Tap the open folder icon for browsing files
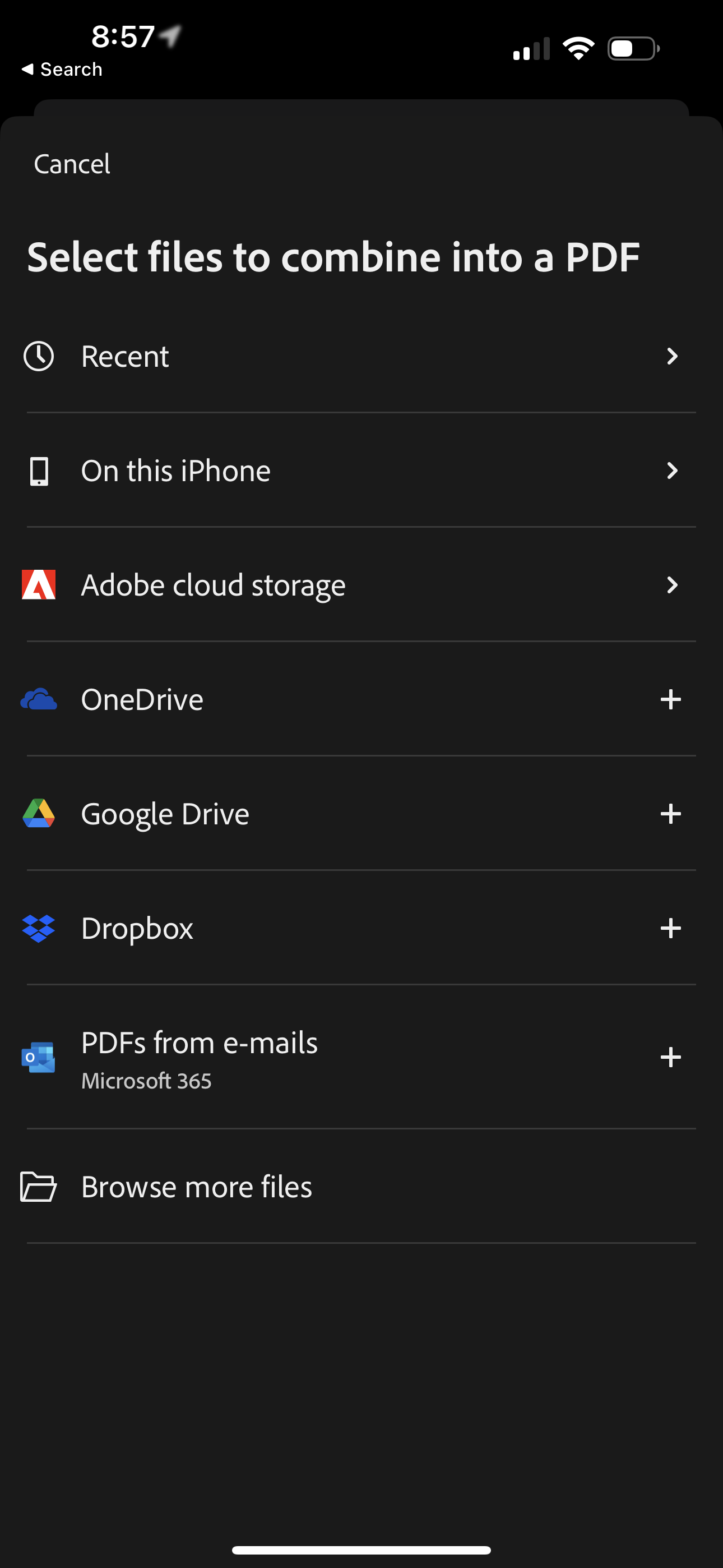 38,1186
